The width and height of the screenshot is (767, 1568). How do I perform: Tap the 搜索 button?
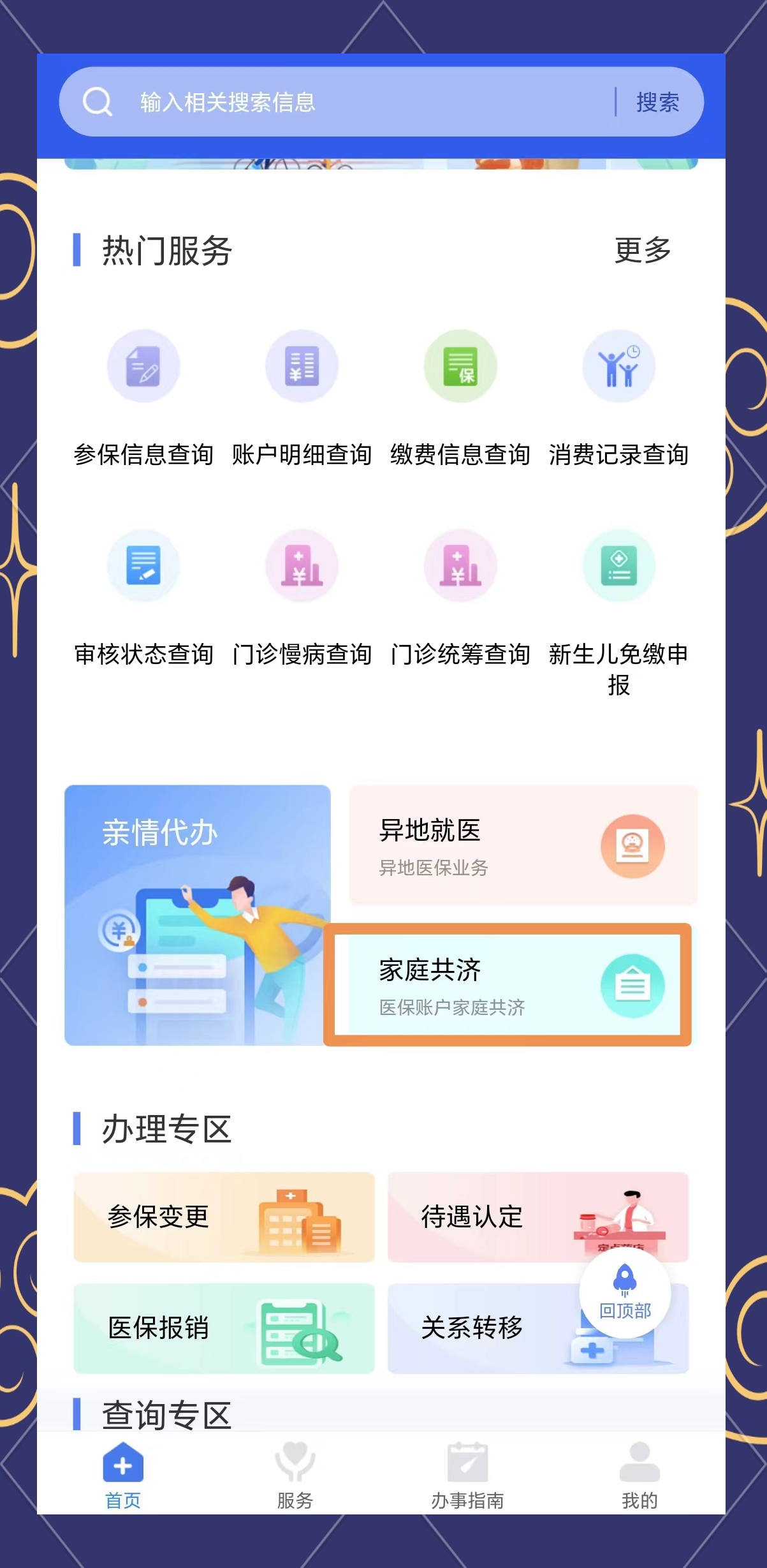point(657,102)
